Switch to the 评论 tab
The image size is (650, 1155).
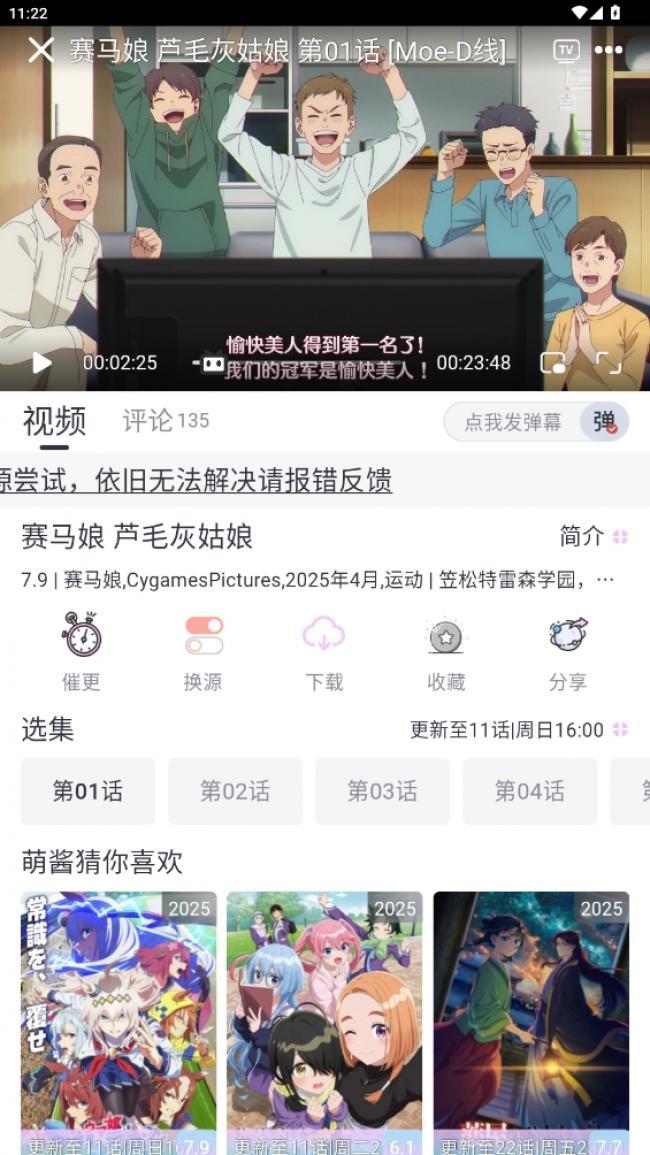[165, 421]
